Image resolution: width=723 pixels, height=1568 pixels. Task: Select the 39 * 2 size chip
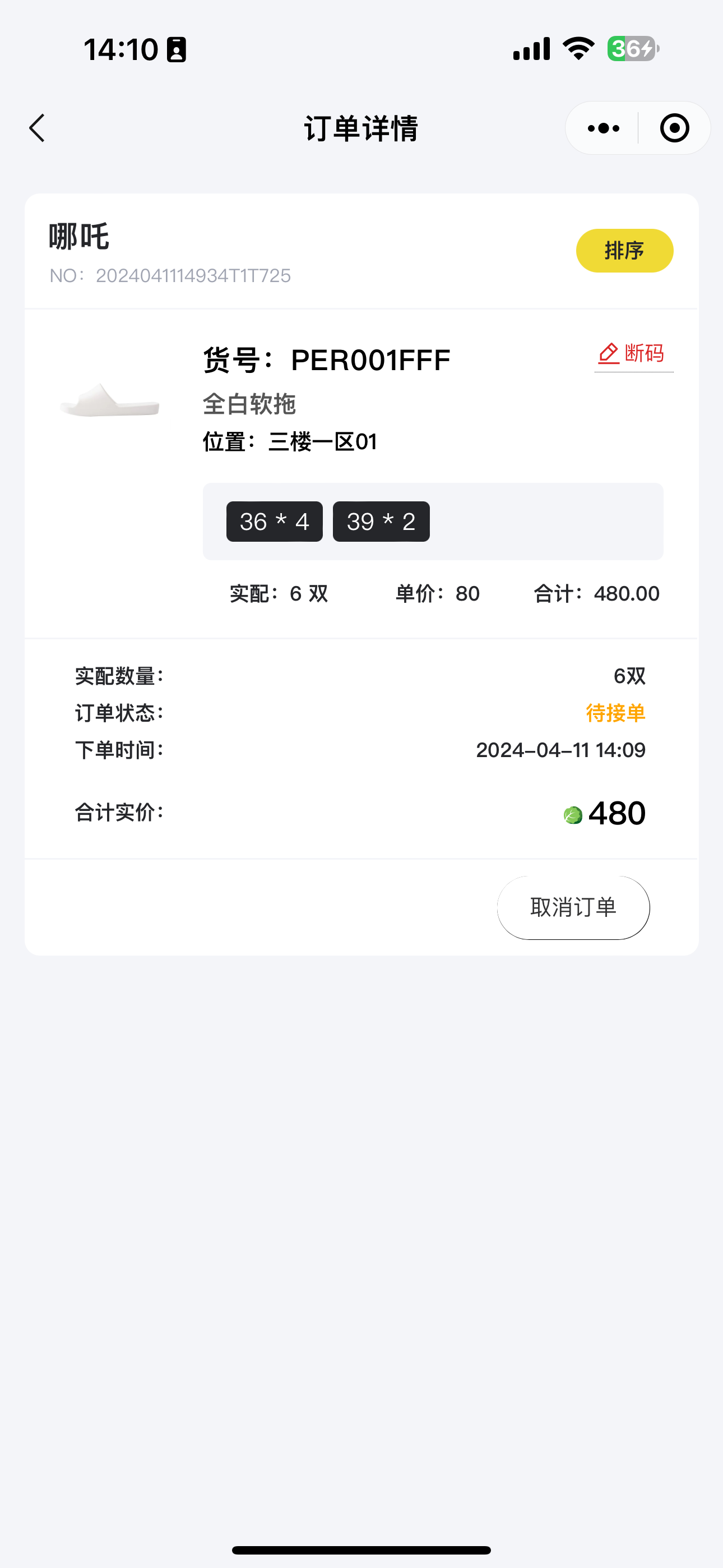point(381,522)
